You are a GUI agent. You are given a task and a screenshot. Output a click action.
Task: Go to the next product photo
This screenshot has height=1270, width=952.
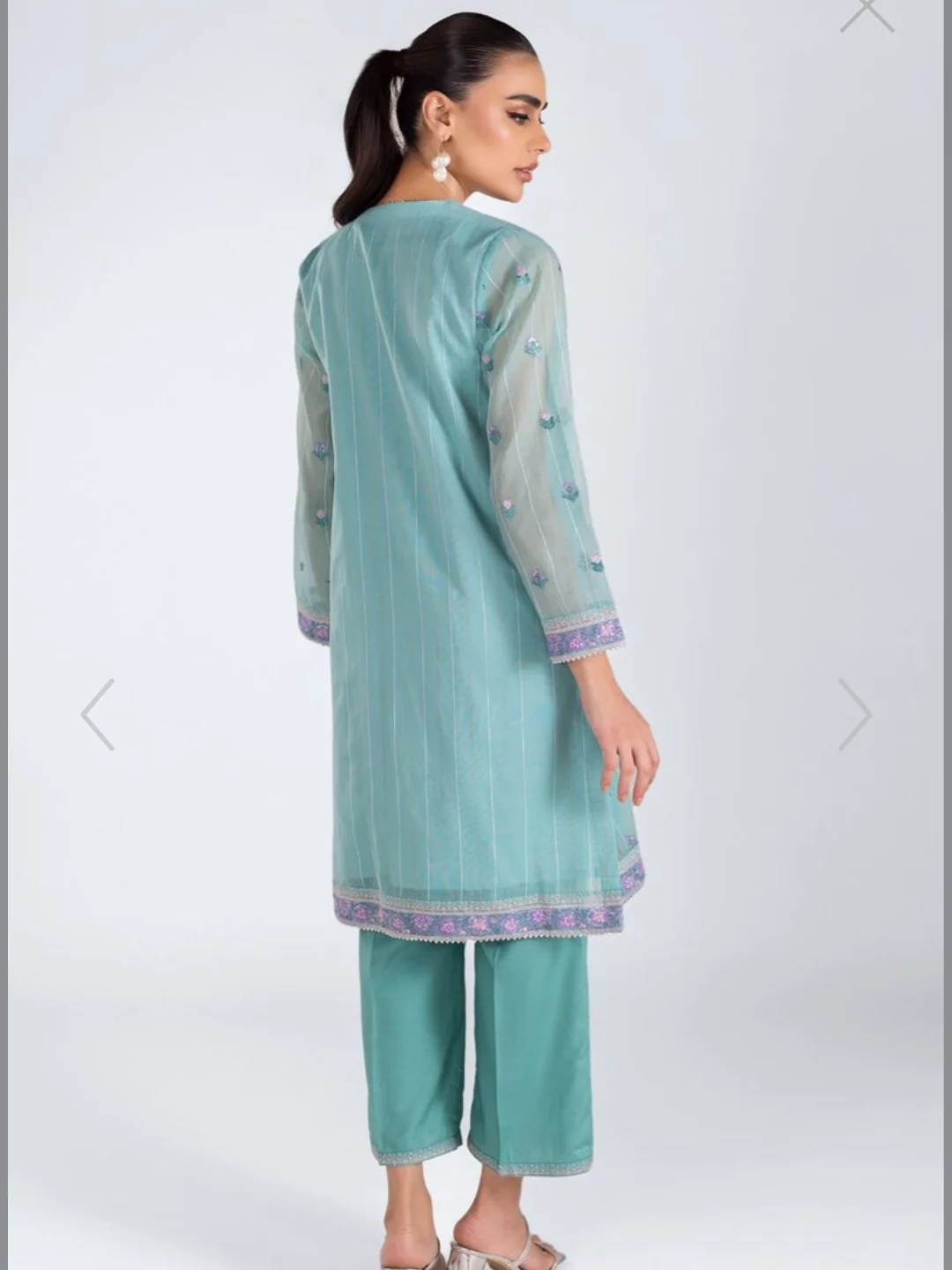coord(854,713)
